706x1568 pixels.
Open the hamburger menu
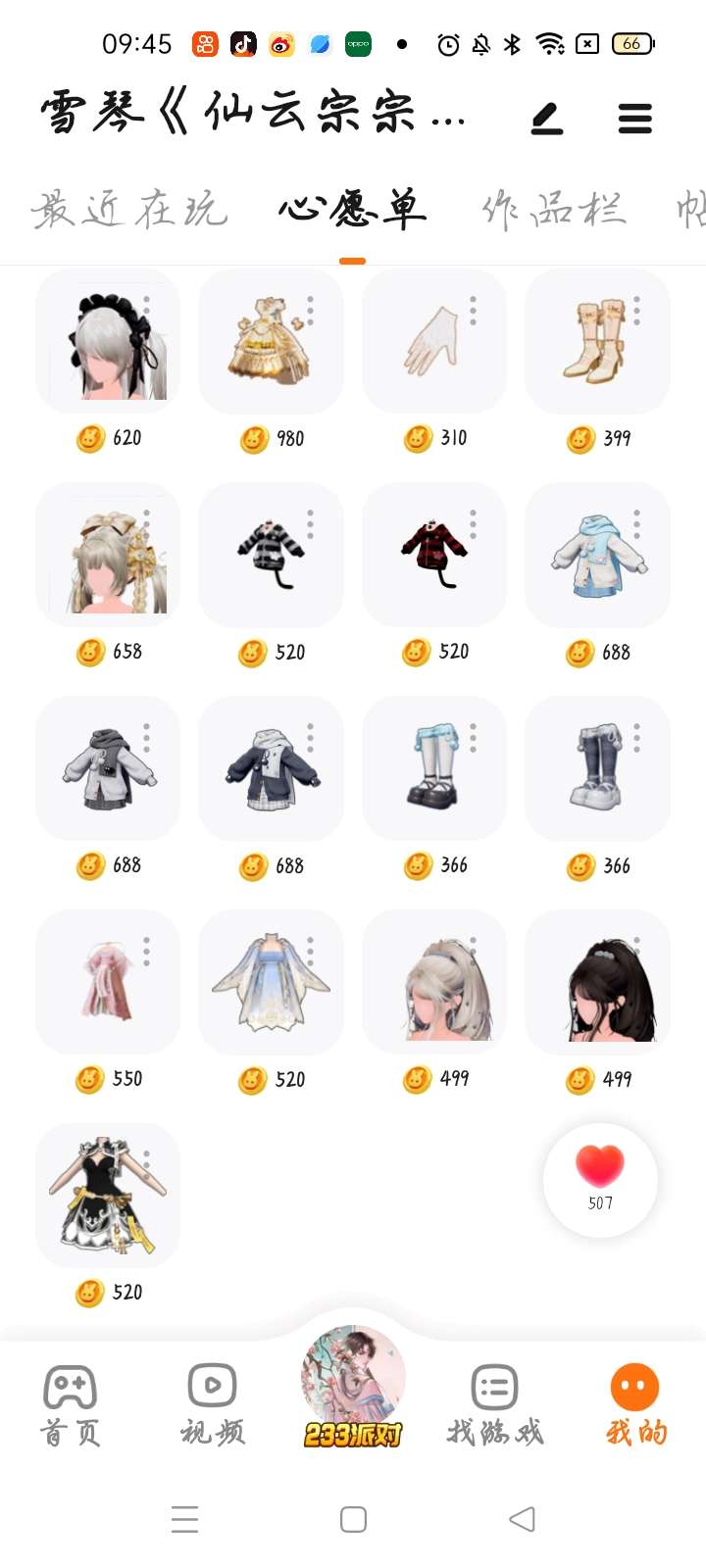pyautogui.click(x=634, y=120)
